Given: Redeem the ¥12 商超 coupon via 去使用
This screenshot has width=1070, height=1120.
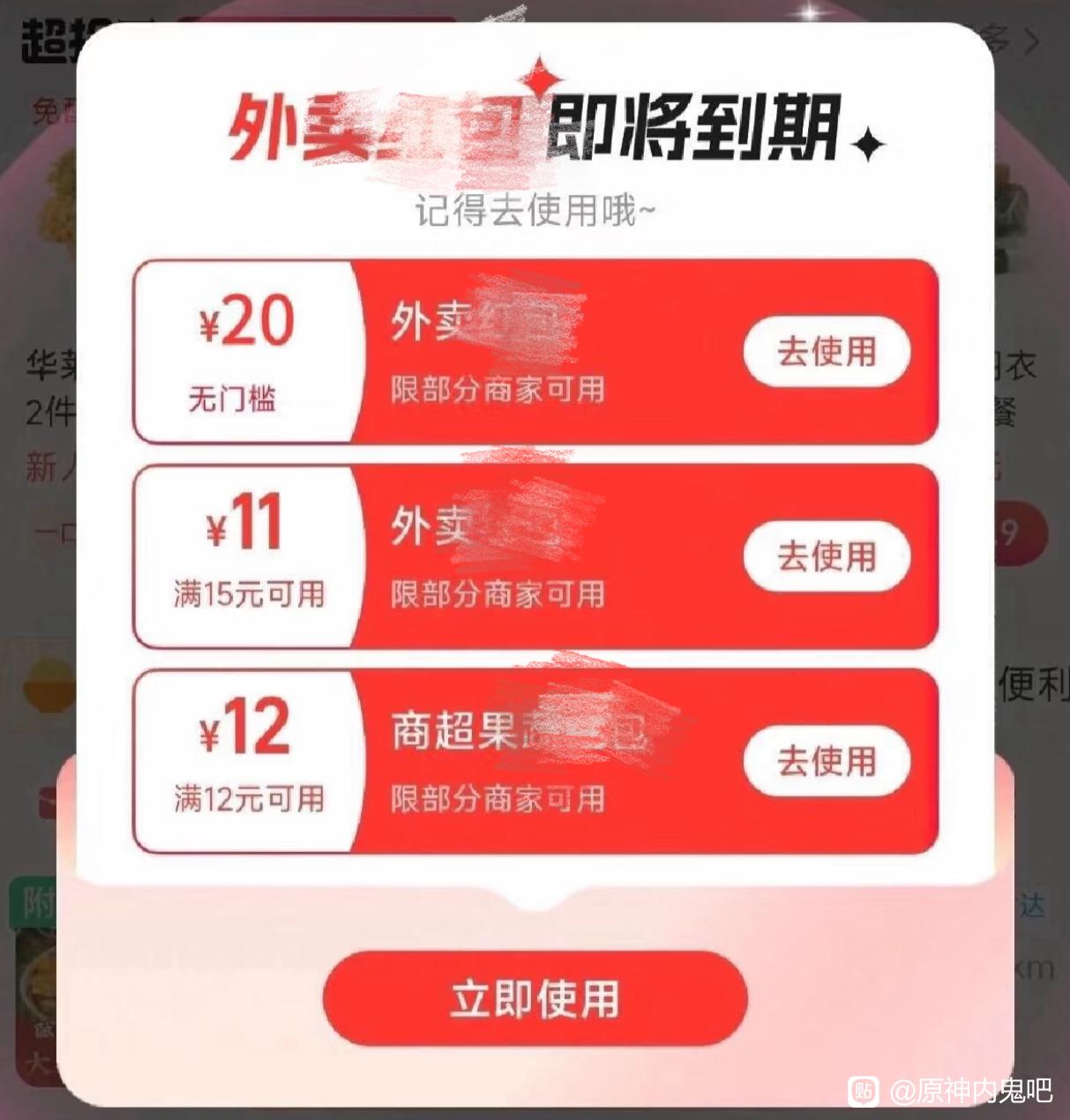Looking at the screenshot, I should coord(827,761).
